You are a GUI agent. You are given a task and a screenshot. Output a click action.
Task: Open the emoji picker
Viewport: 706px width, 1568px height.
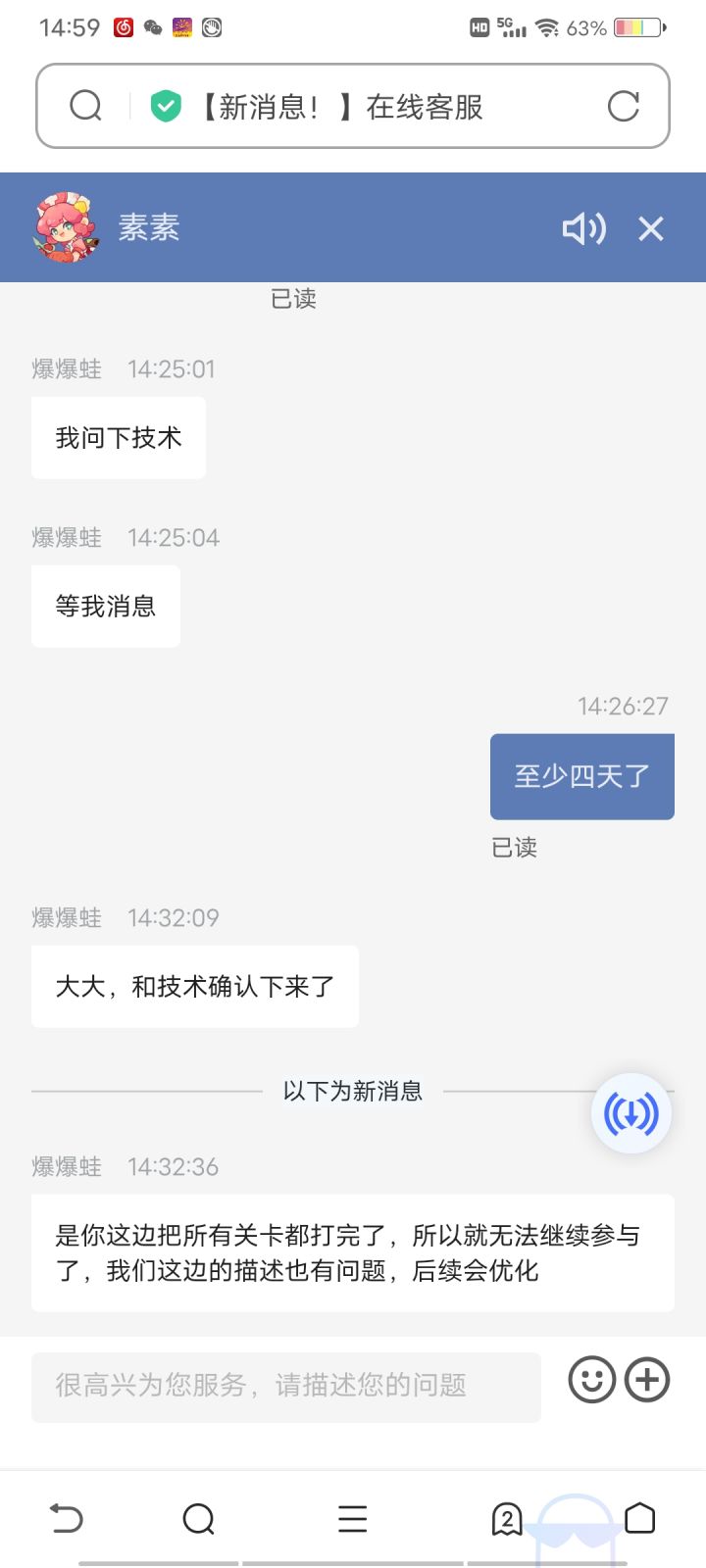tap(591, 1380)
